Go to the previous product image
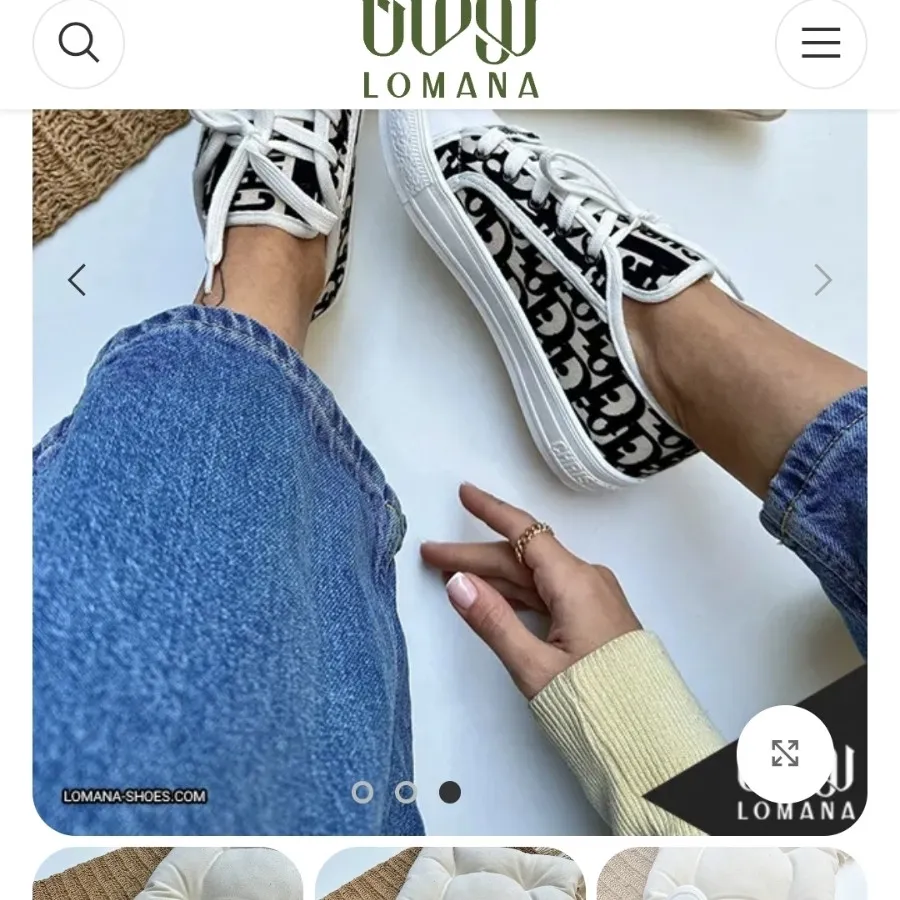This screenshot has width=900, height=900. click(x=77, y=280)
